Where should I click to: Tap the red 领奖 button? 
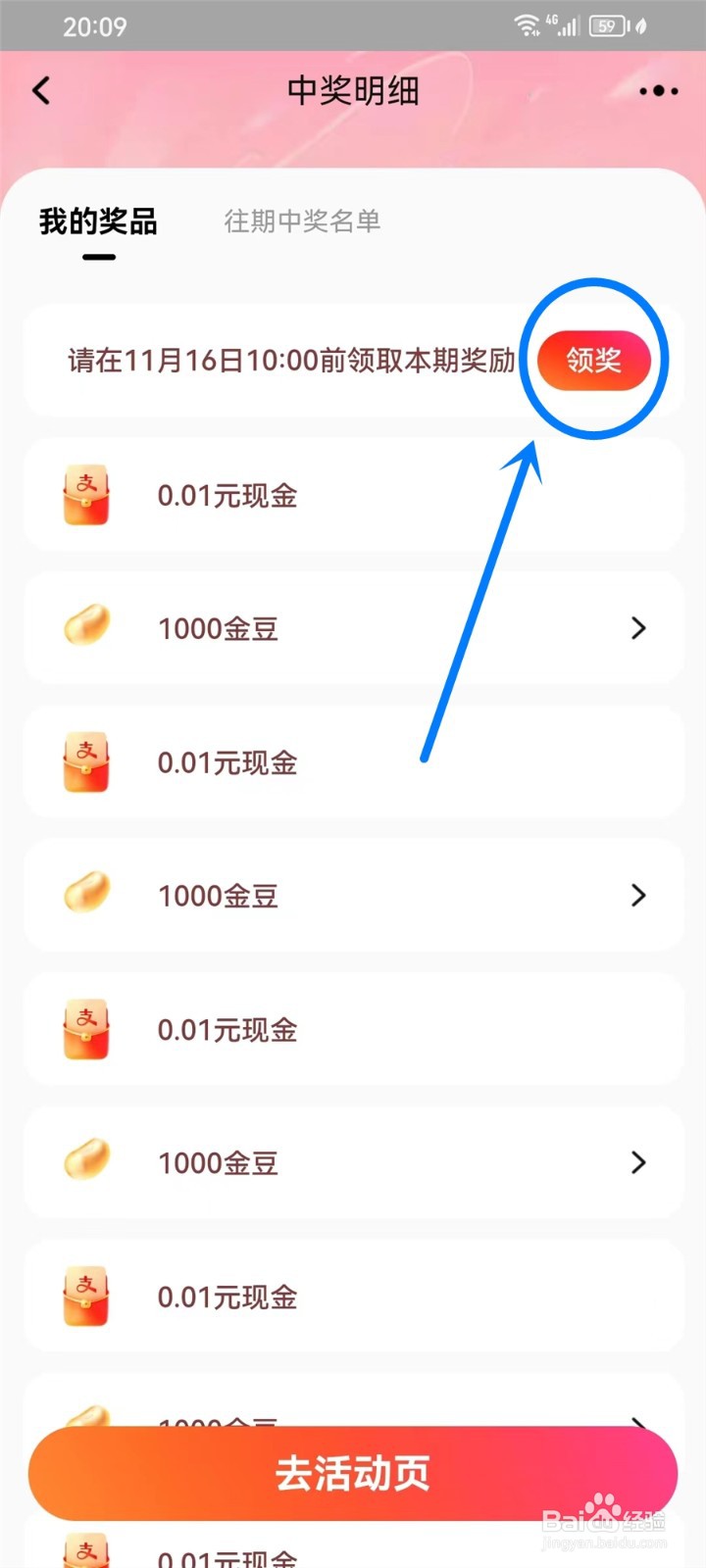tap(593, 360)
